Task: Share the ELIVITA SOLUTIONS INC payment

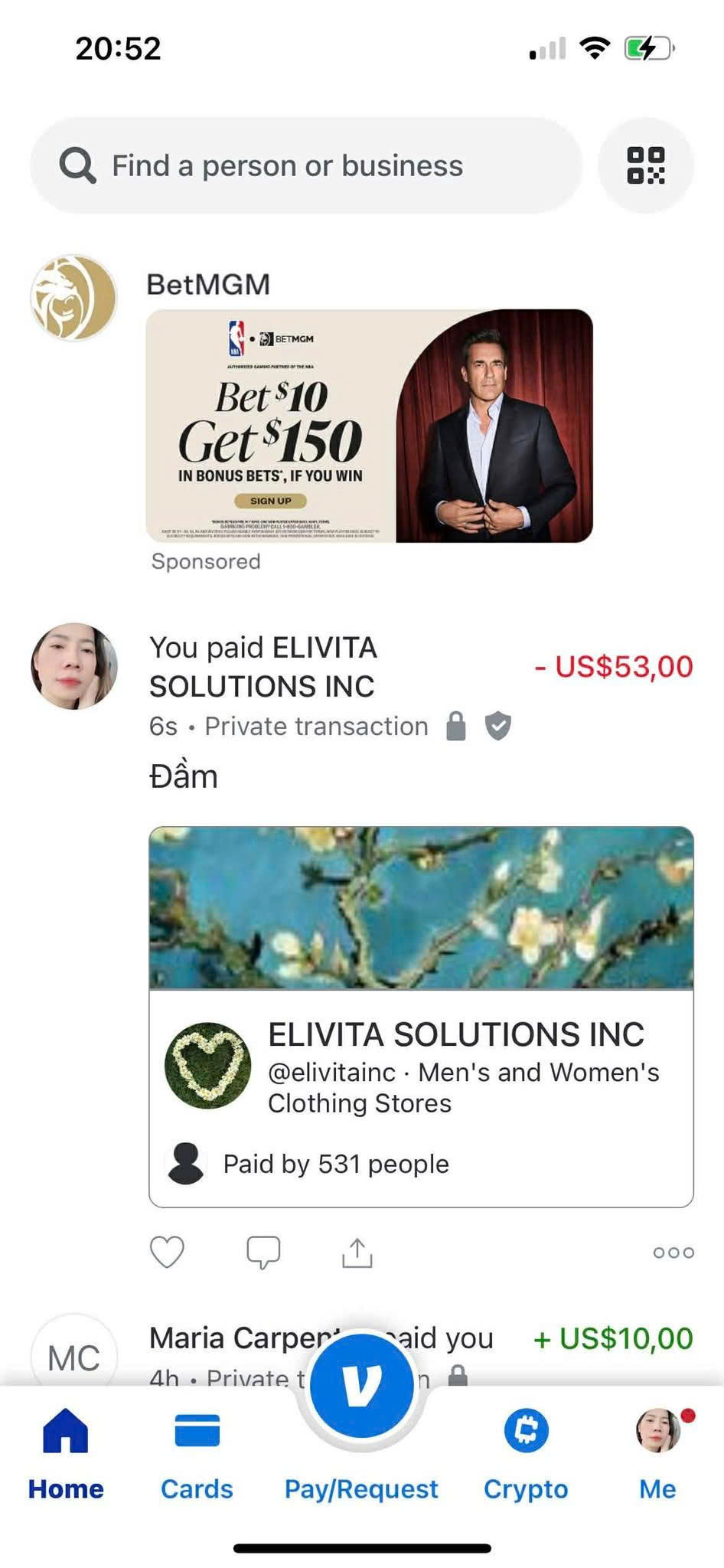Action: point(357,1253)
